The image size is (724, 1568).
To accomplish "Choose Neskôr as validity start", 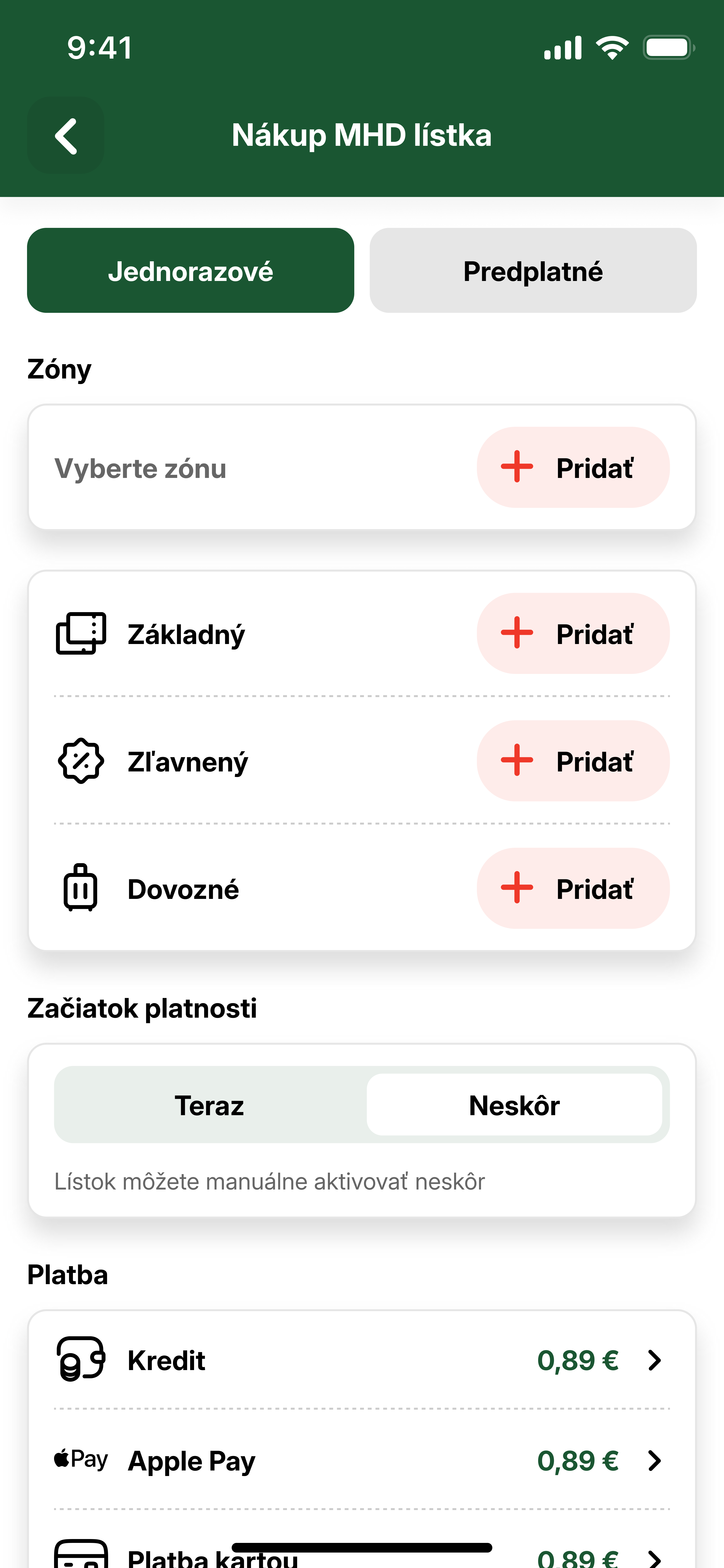I will [x=514, y=1105].
